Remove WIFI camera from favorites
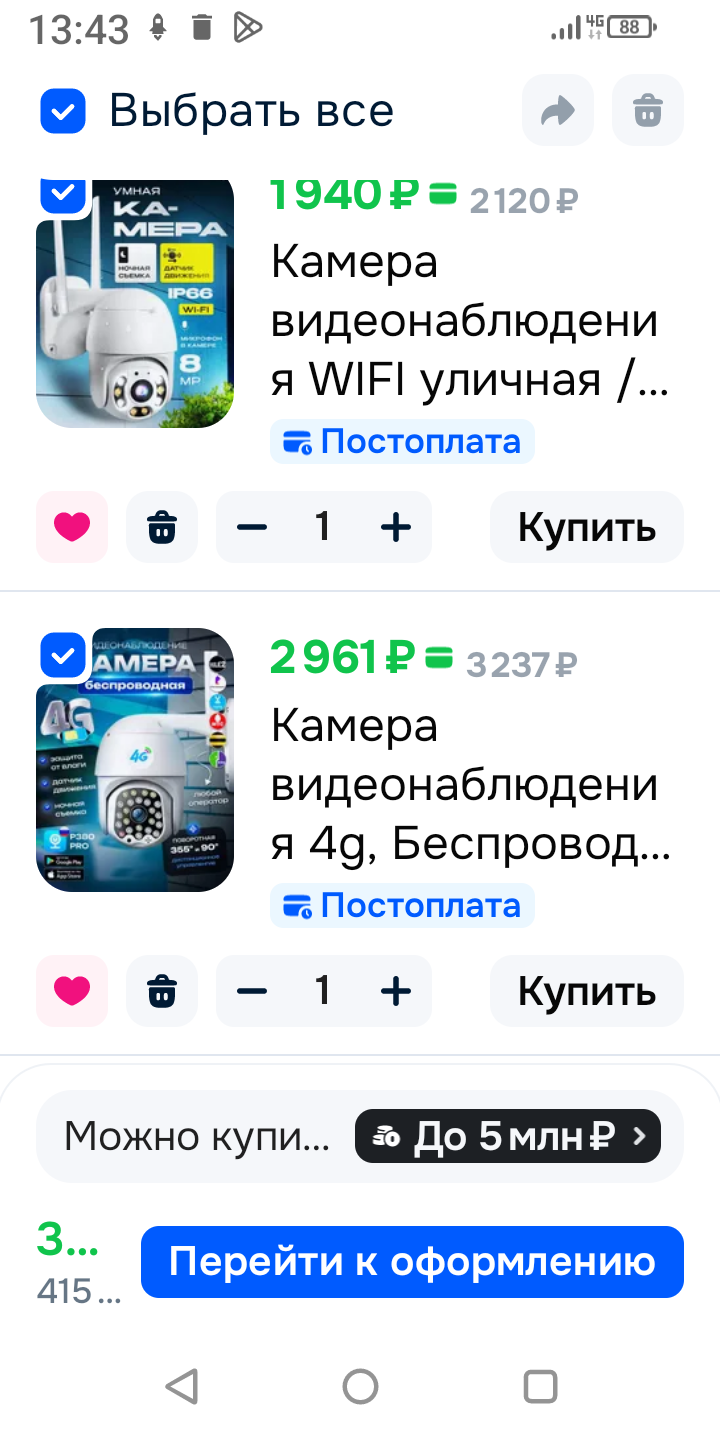 (x=72, y=526)
